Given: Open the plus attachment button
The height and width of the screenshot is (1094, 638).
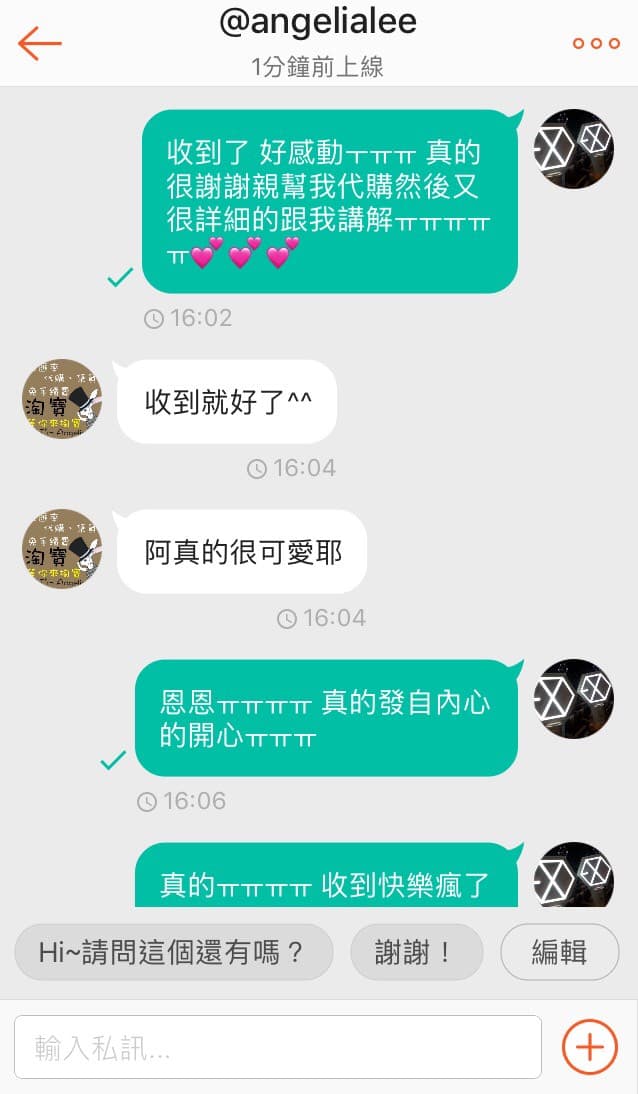Looking at the screenshot, I should pyautogui.click(x=590, y=1047).
